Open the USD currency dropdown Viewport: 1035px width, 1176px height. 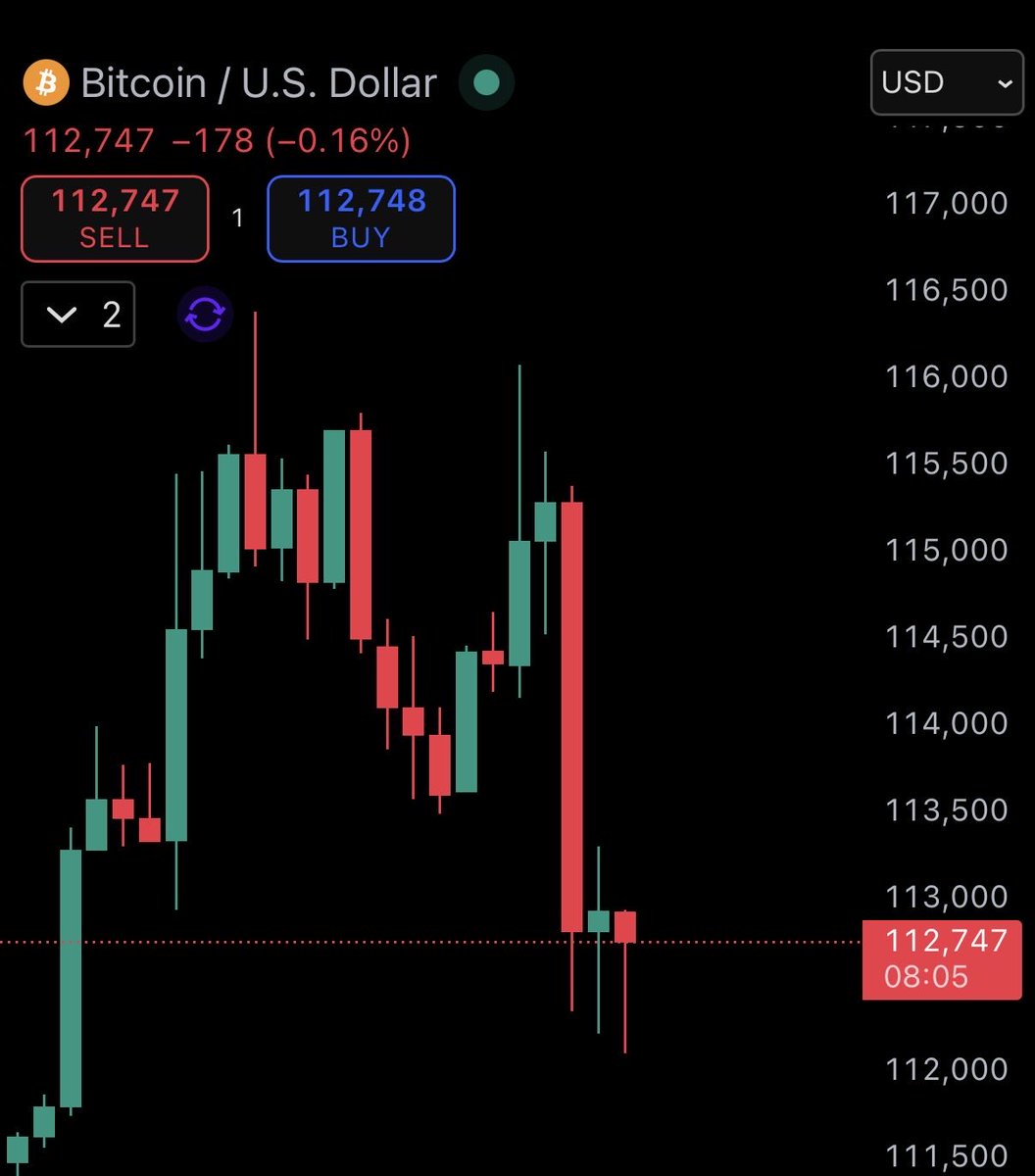[x=947, y=83]
